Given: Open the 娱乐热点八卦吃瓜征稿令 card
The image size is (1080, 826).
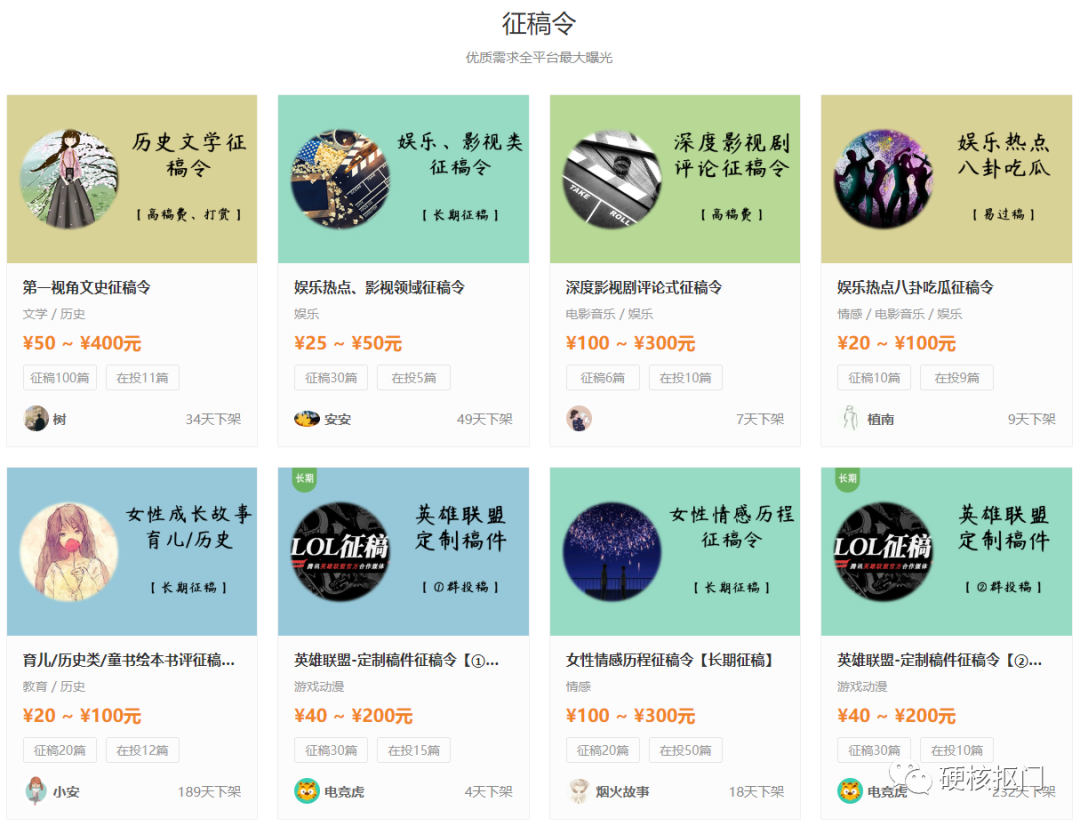Looking at the screenshot, I should click(915, 288).
